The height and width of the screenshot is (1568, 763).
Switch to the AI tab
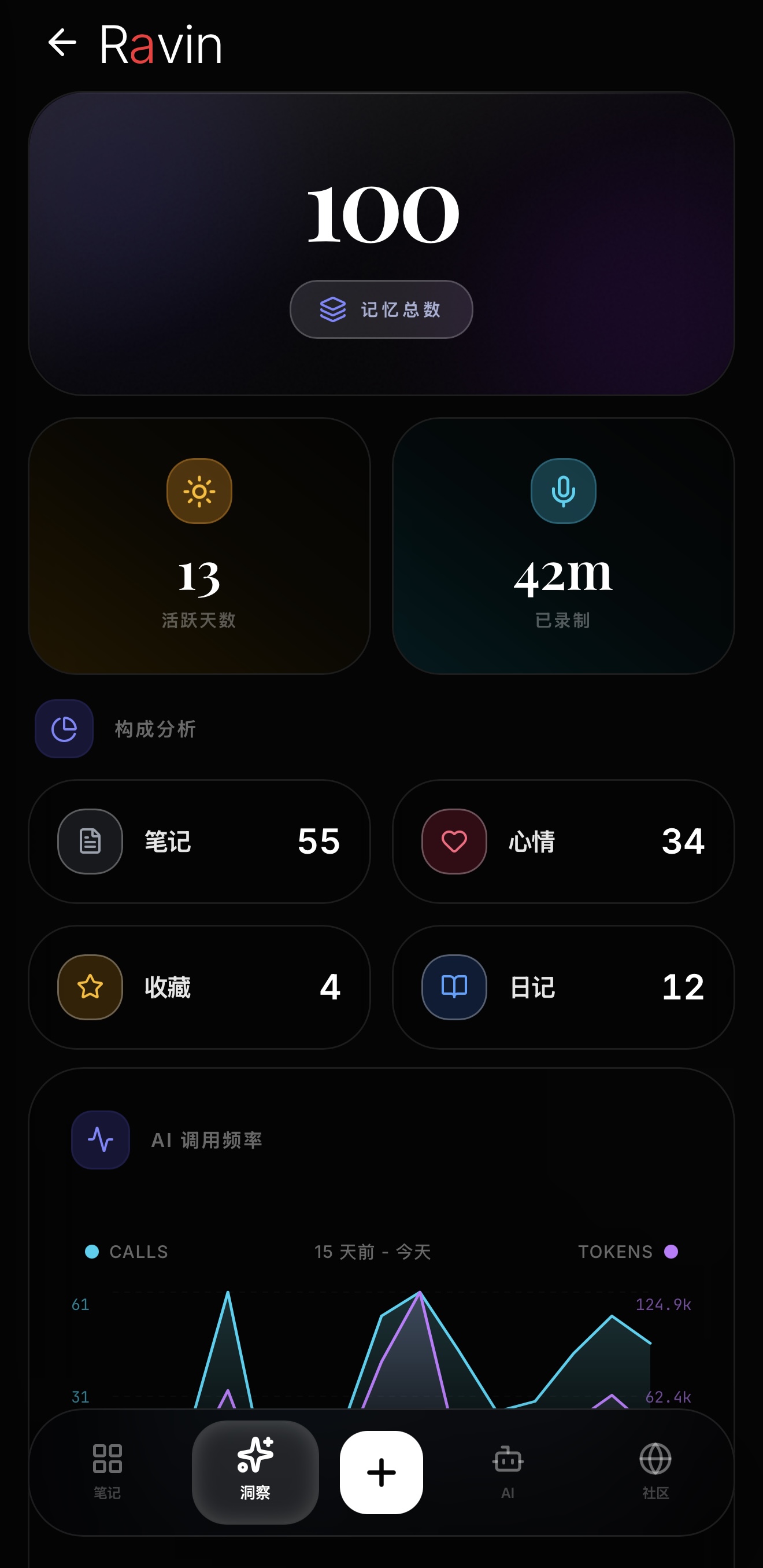pos(508,1472)
